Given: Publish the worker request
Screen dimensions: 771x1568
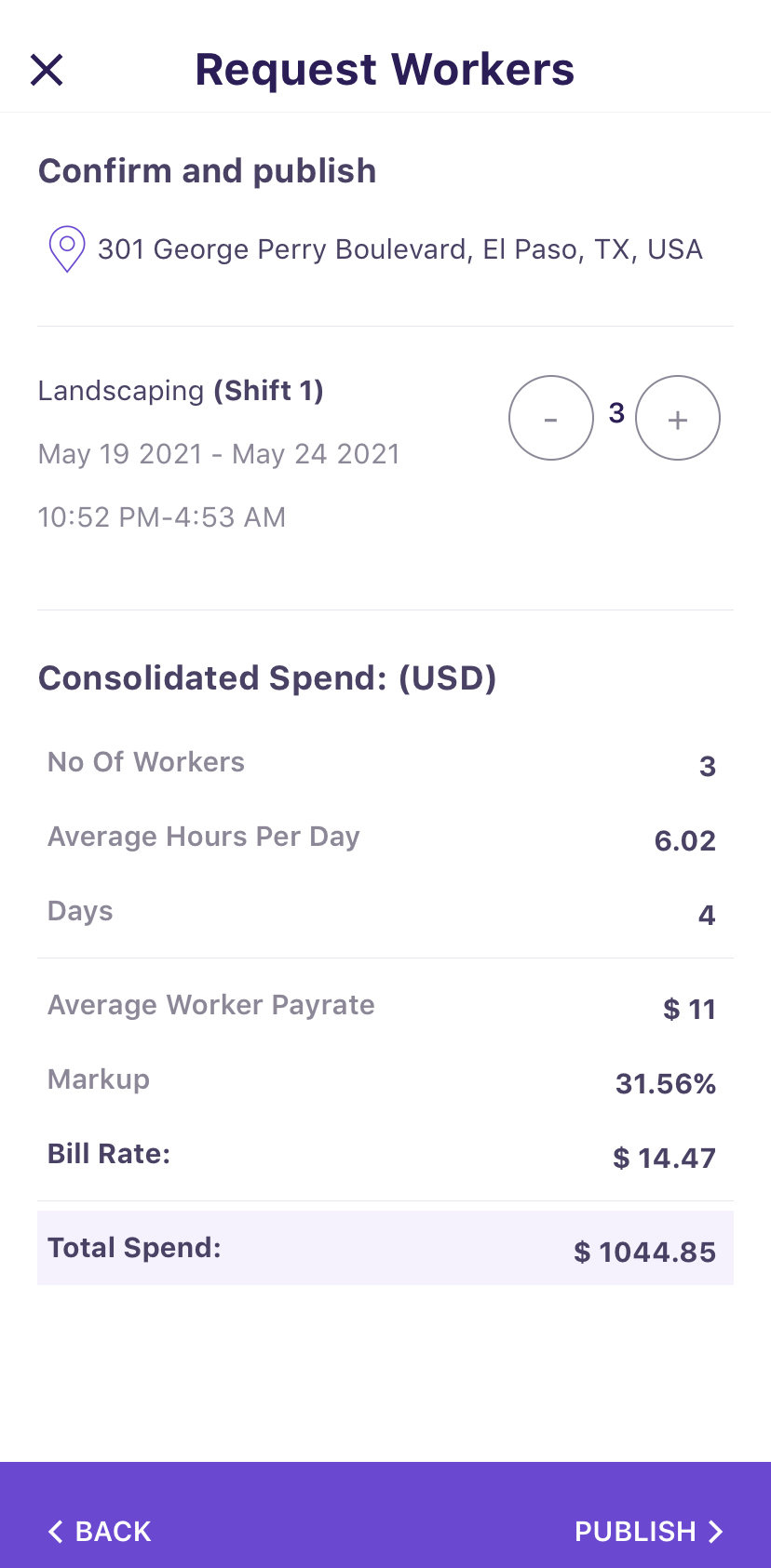Looking at the screenshot, I should pos(648,1531).
